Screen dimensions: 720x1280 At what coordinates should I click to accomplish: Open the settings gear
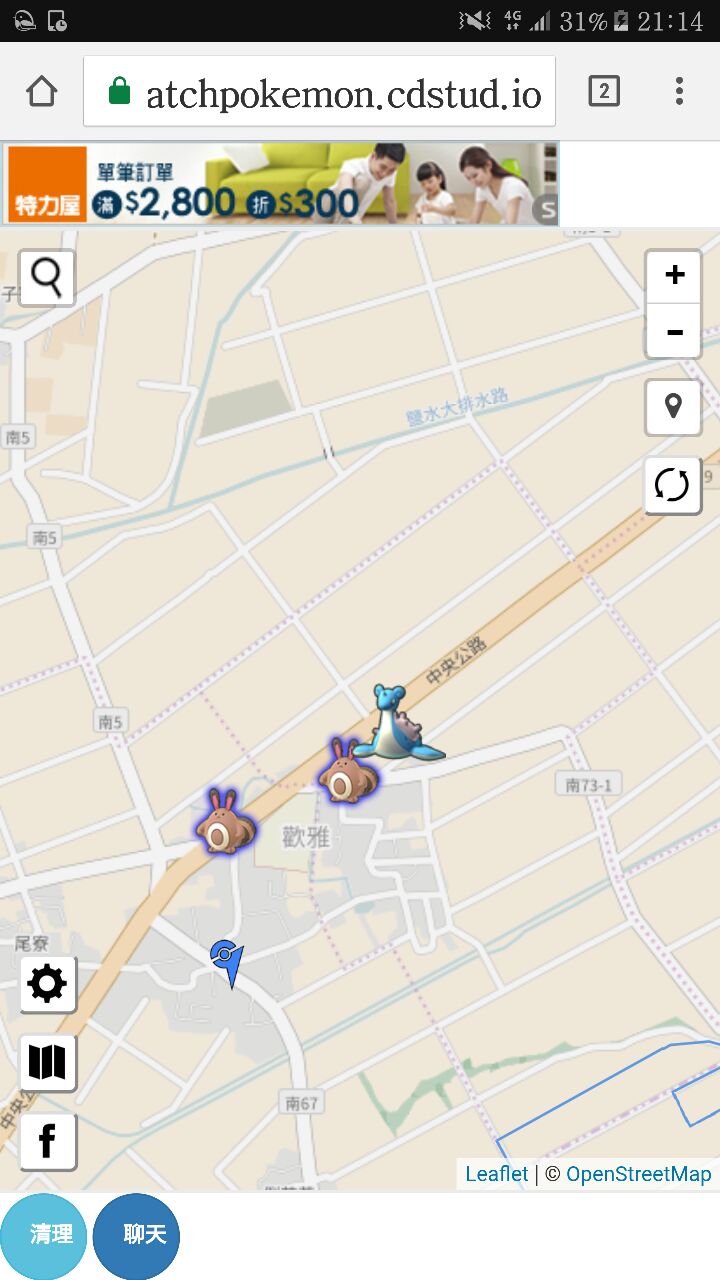click(x=47, y=984)
